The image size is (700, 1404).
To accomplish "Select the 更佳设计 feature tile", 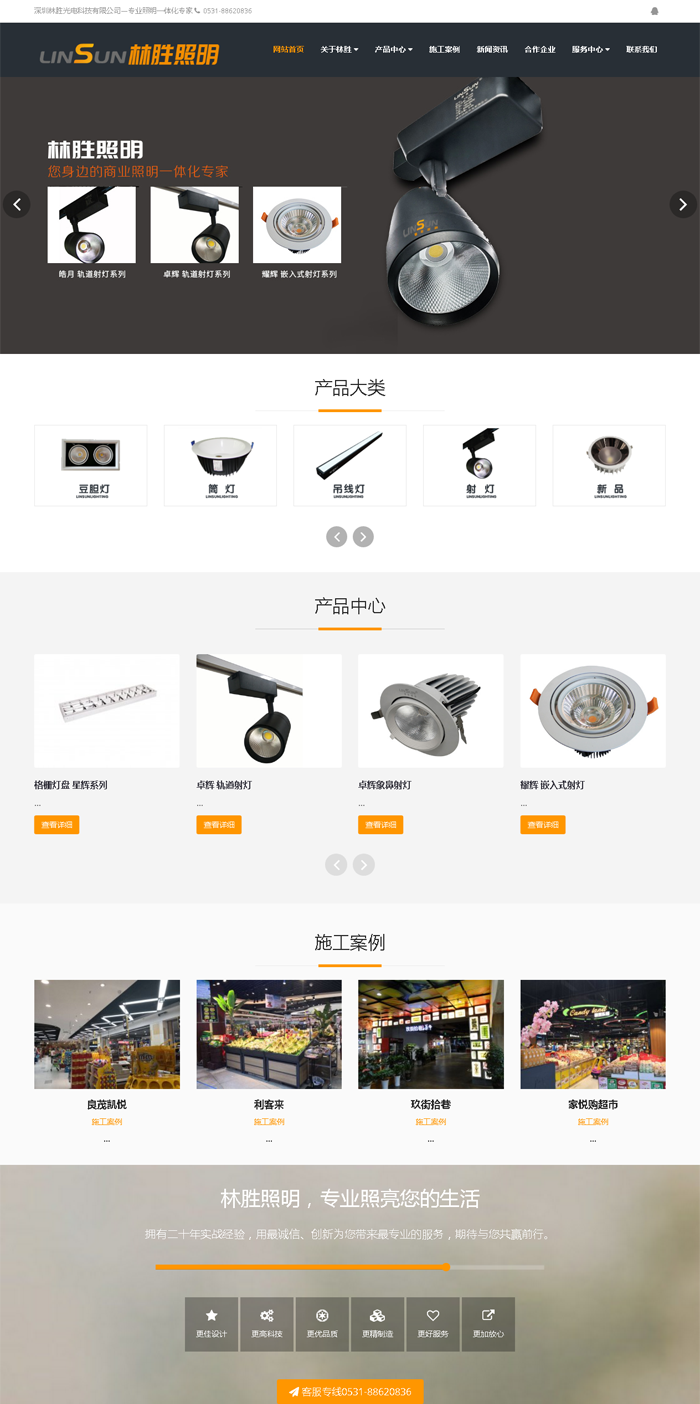I will 211,1324.
